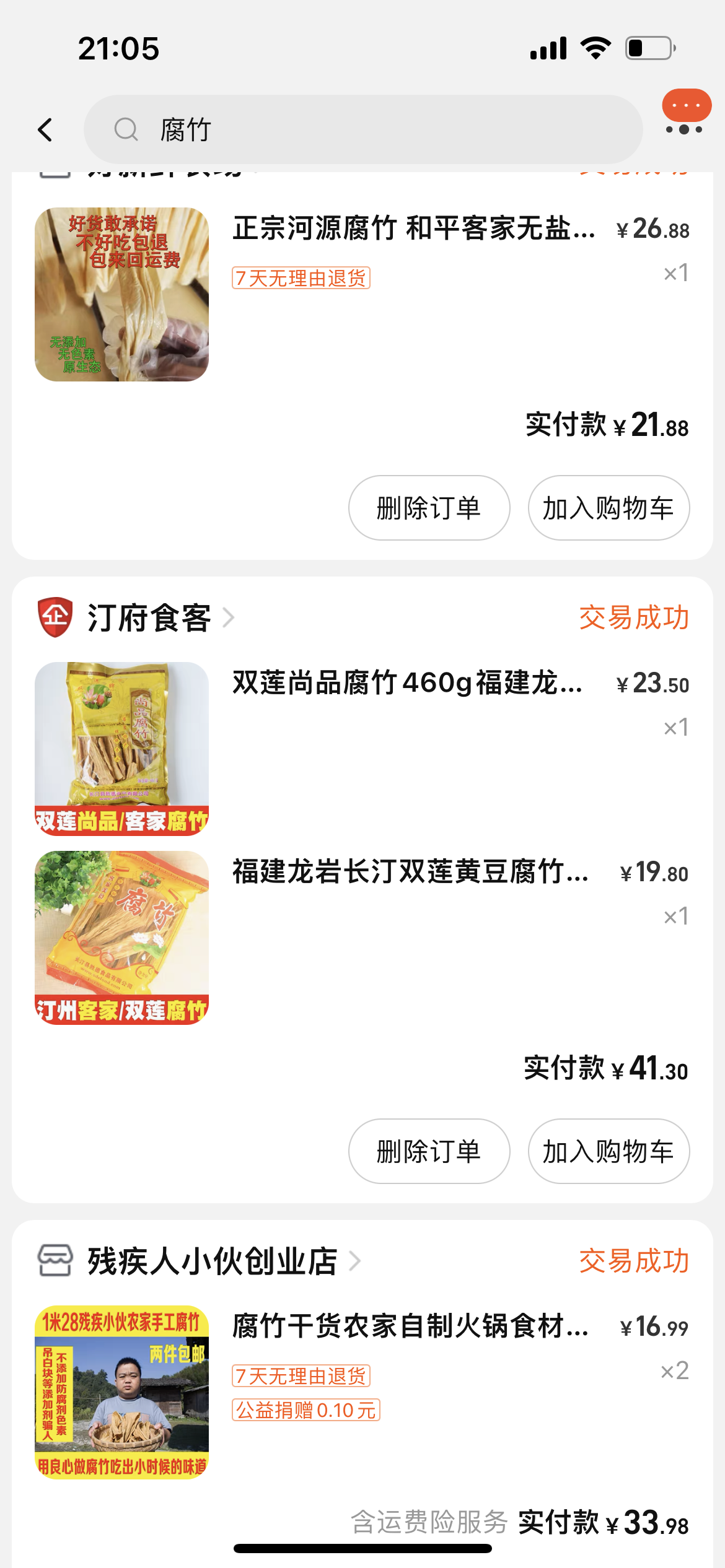Viewport: 725px width, 1568px height.
Task: Visit the 残疾人小伙创业店 shop
Action: [x=213, y=1261]
